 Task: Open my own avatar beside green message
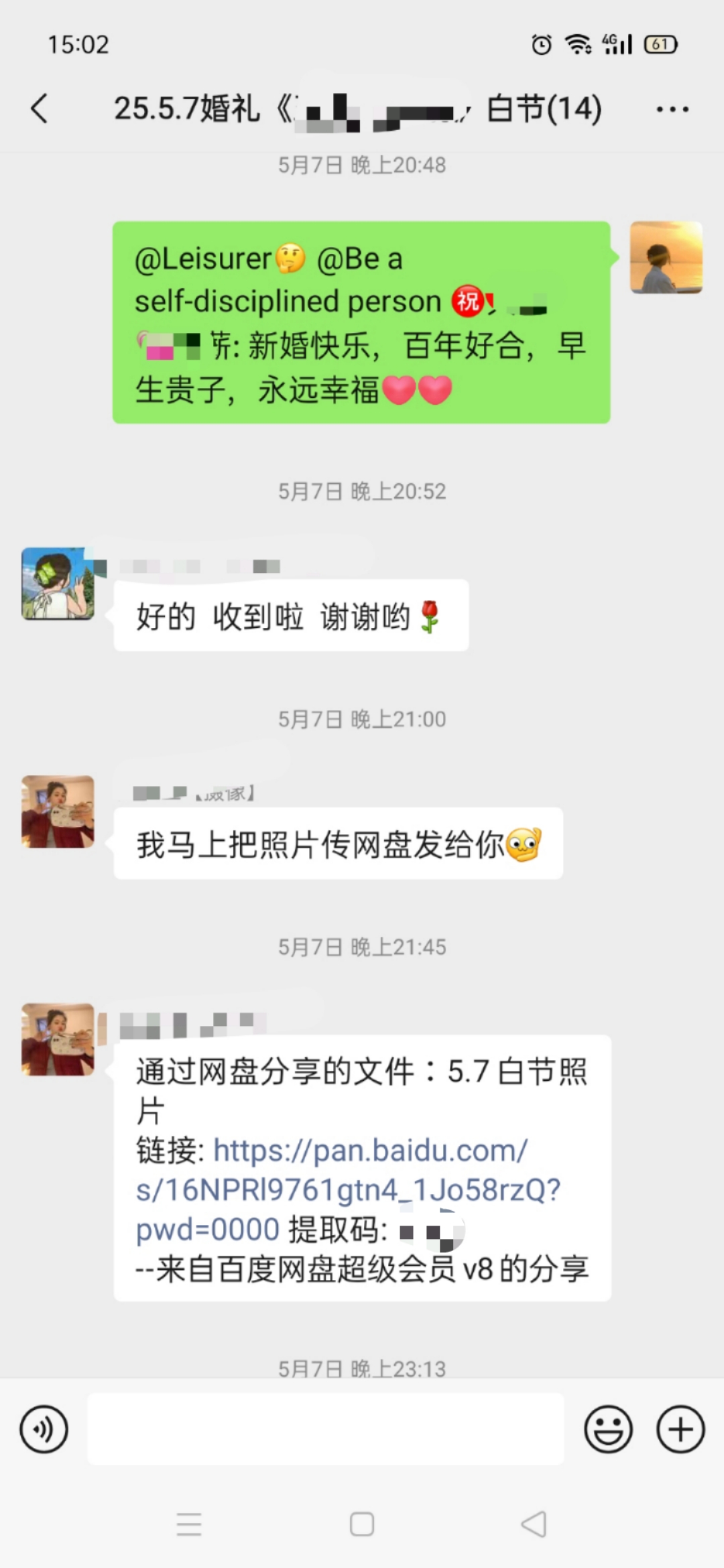pos(666,257)
